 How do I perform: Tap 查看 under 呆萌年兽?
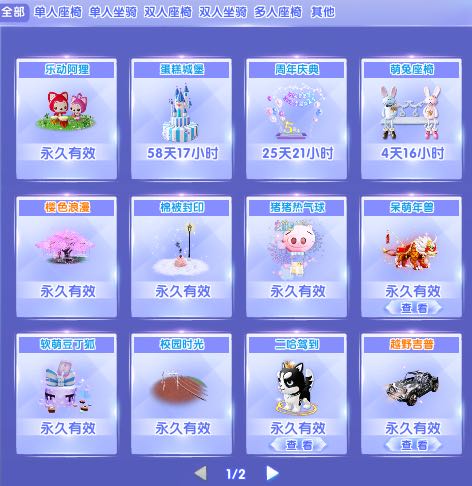pyautogui.click(x=413, y=308)
